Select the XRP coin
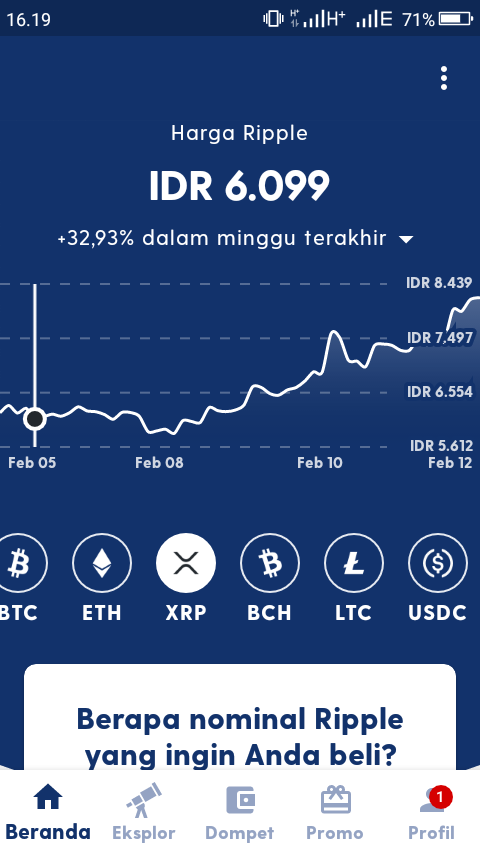 [x=186, y=578]
